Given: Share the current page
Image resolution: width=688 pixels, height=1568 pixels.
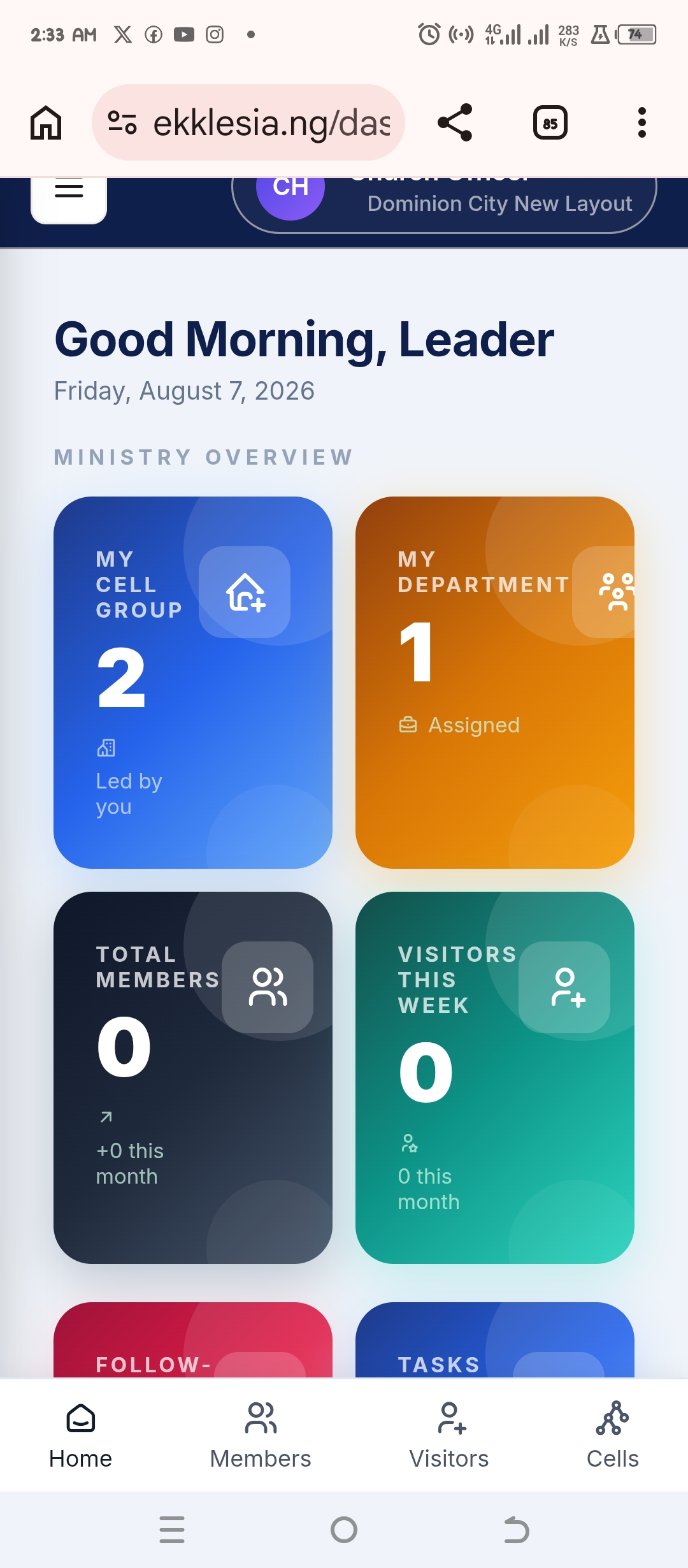Looking at the screenshot, I should click(x=455, y=122).
